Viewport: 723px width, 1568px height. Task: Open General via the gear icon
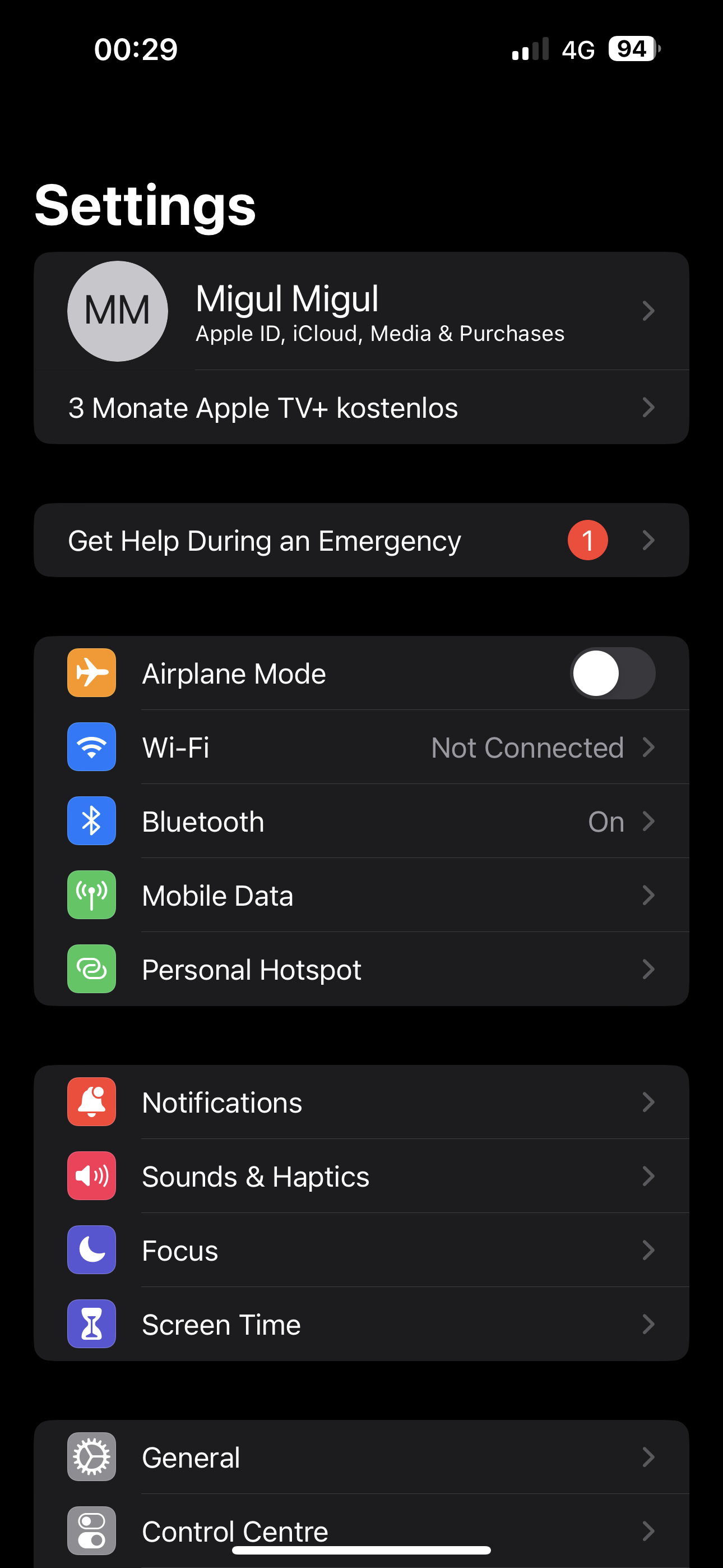point(91,1456)
